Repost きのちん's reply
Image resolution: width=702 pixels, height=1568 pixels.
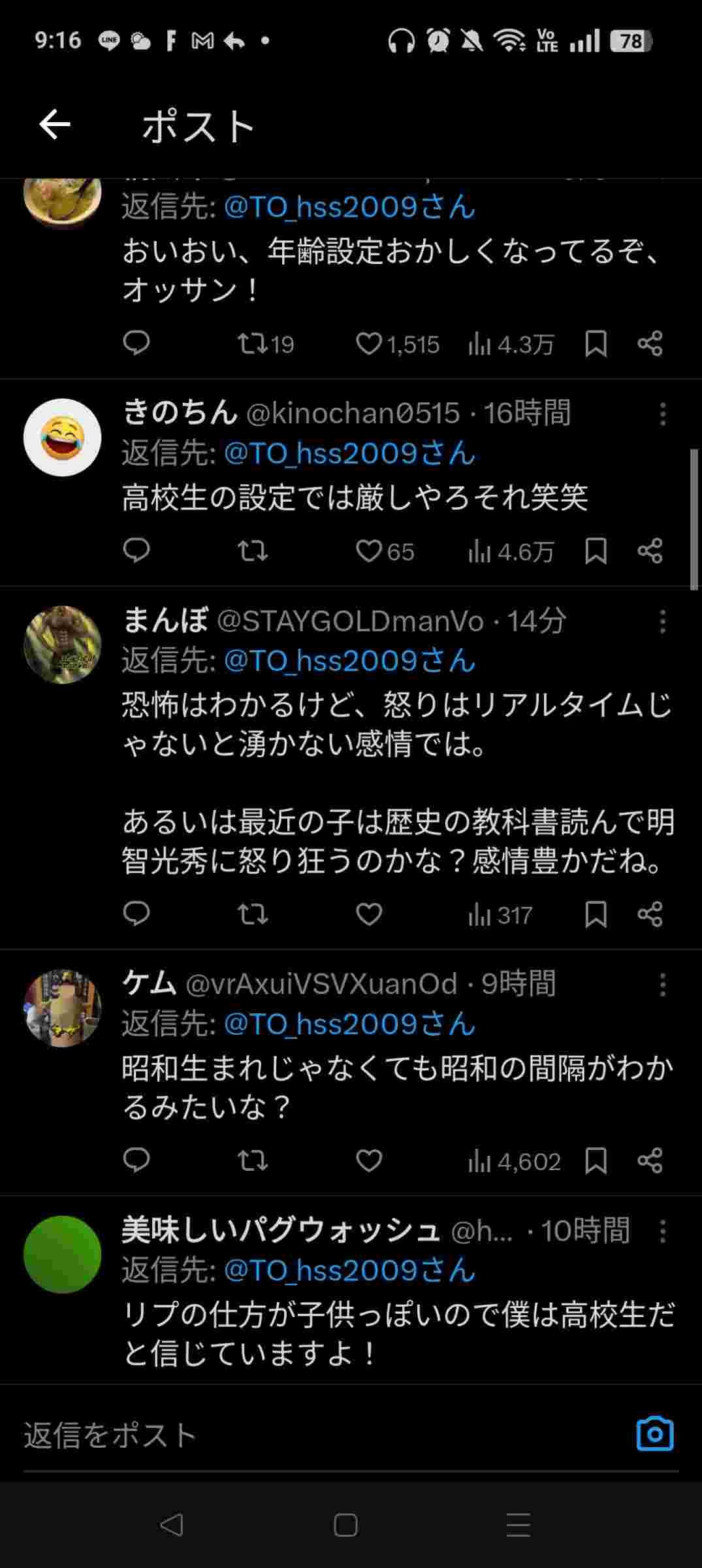click(252, 551)
